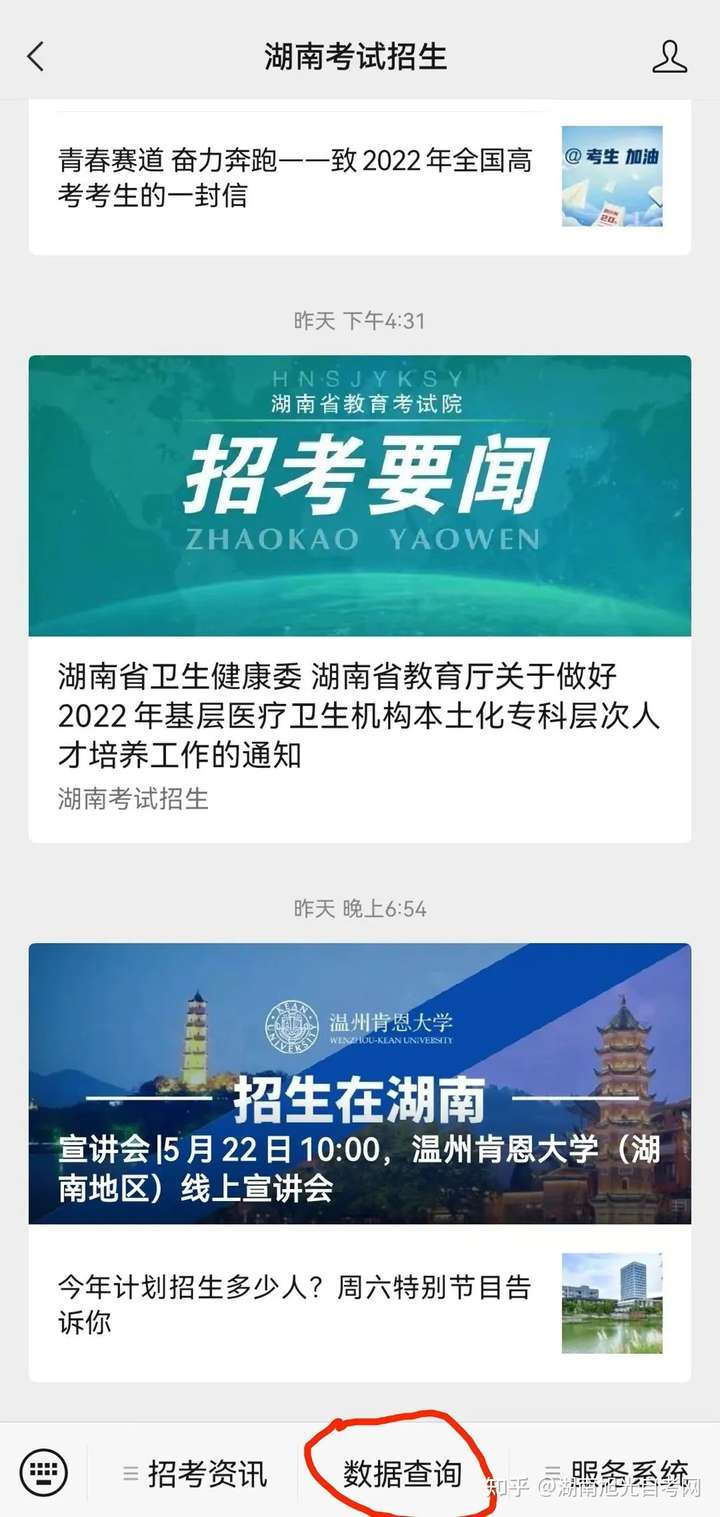Viewport: 720px width, 1517px height.
Task: Open 温州肯恩大学 招生在湖南 banner
Action: 360,1083
